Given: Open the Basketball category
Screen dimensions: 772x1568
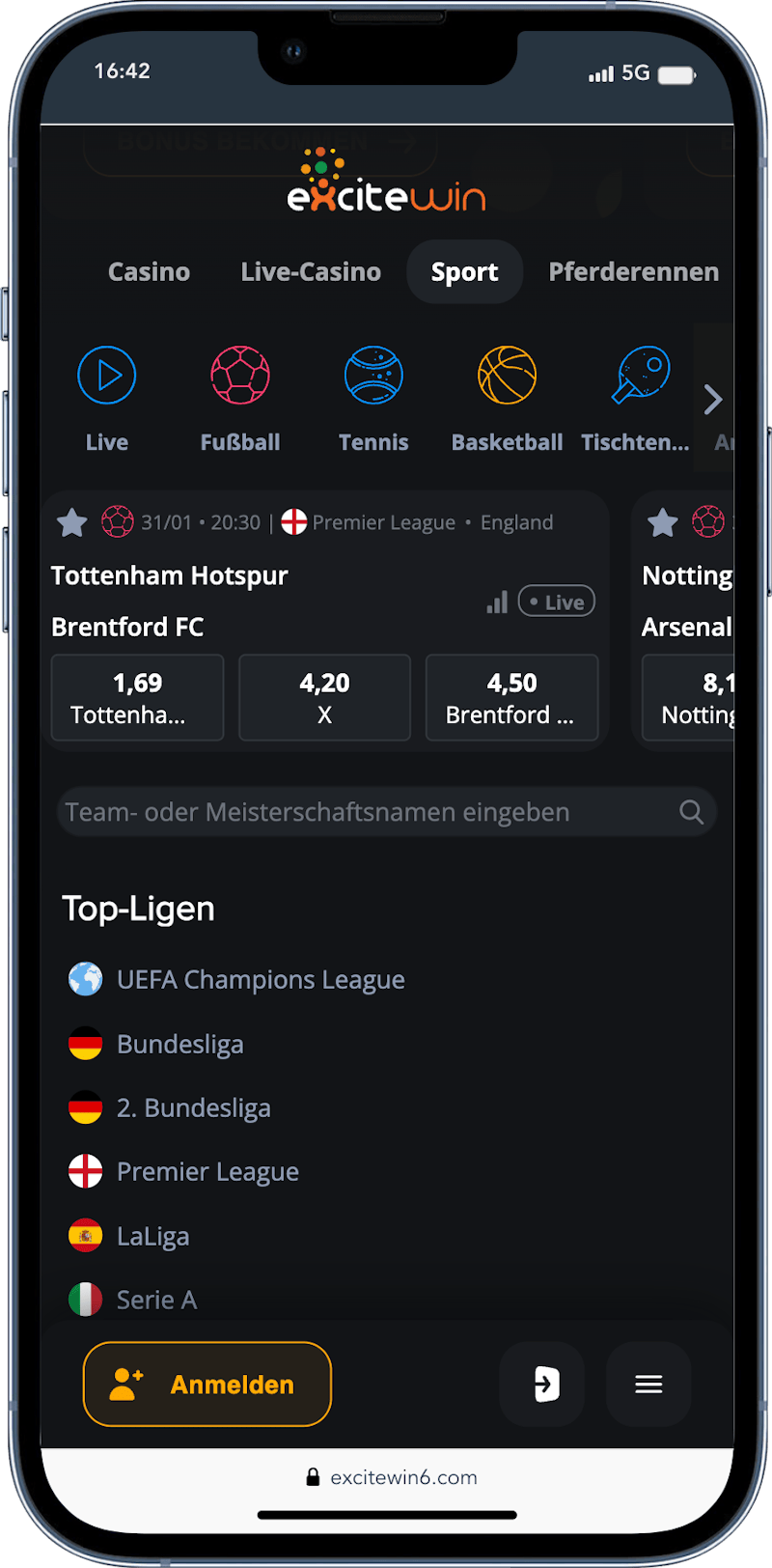Looking at the screenshot, I should click(x=507, y=398).
